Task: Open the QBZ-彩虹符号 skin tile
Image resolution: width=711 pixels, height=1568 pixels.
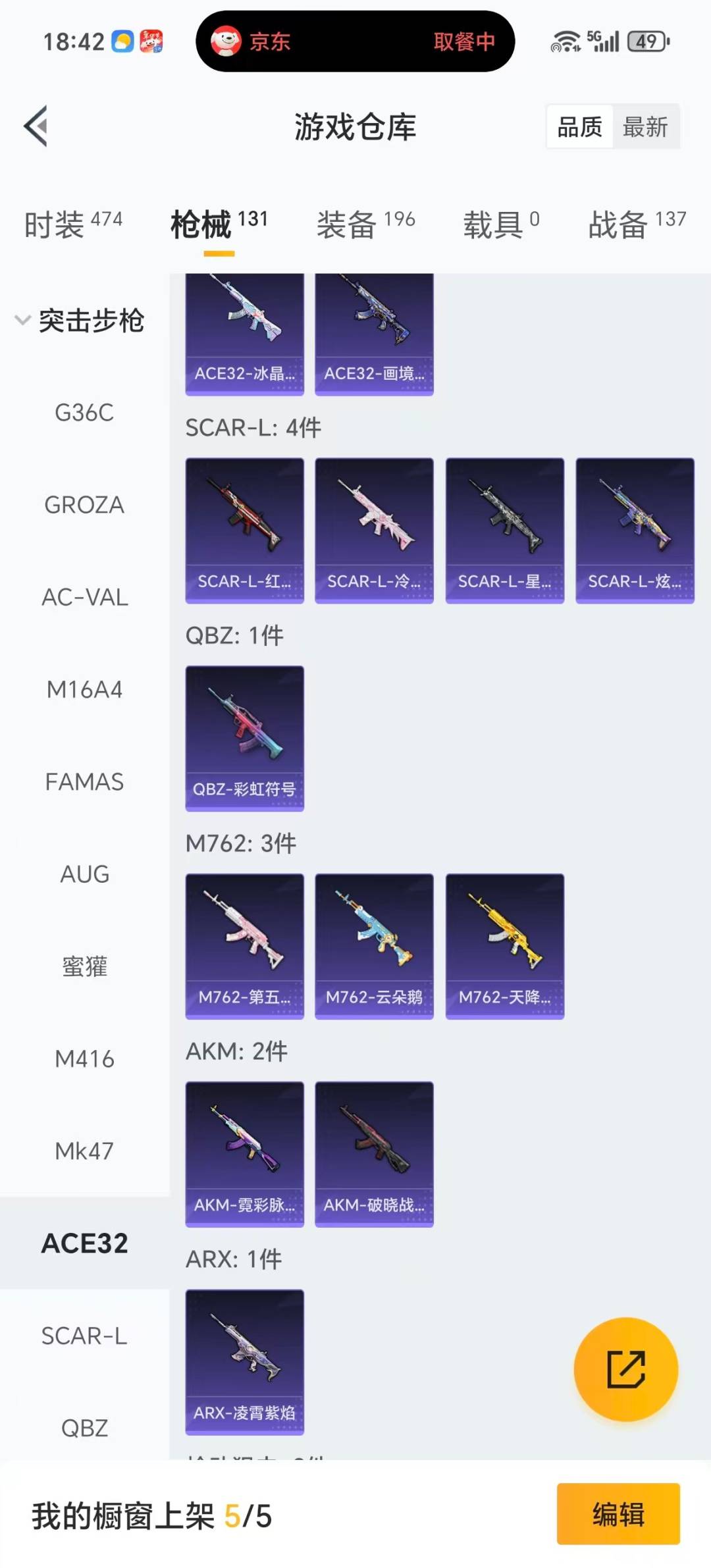Action: click(244, 738)
